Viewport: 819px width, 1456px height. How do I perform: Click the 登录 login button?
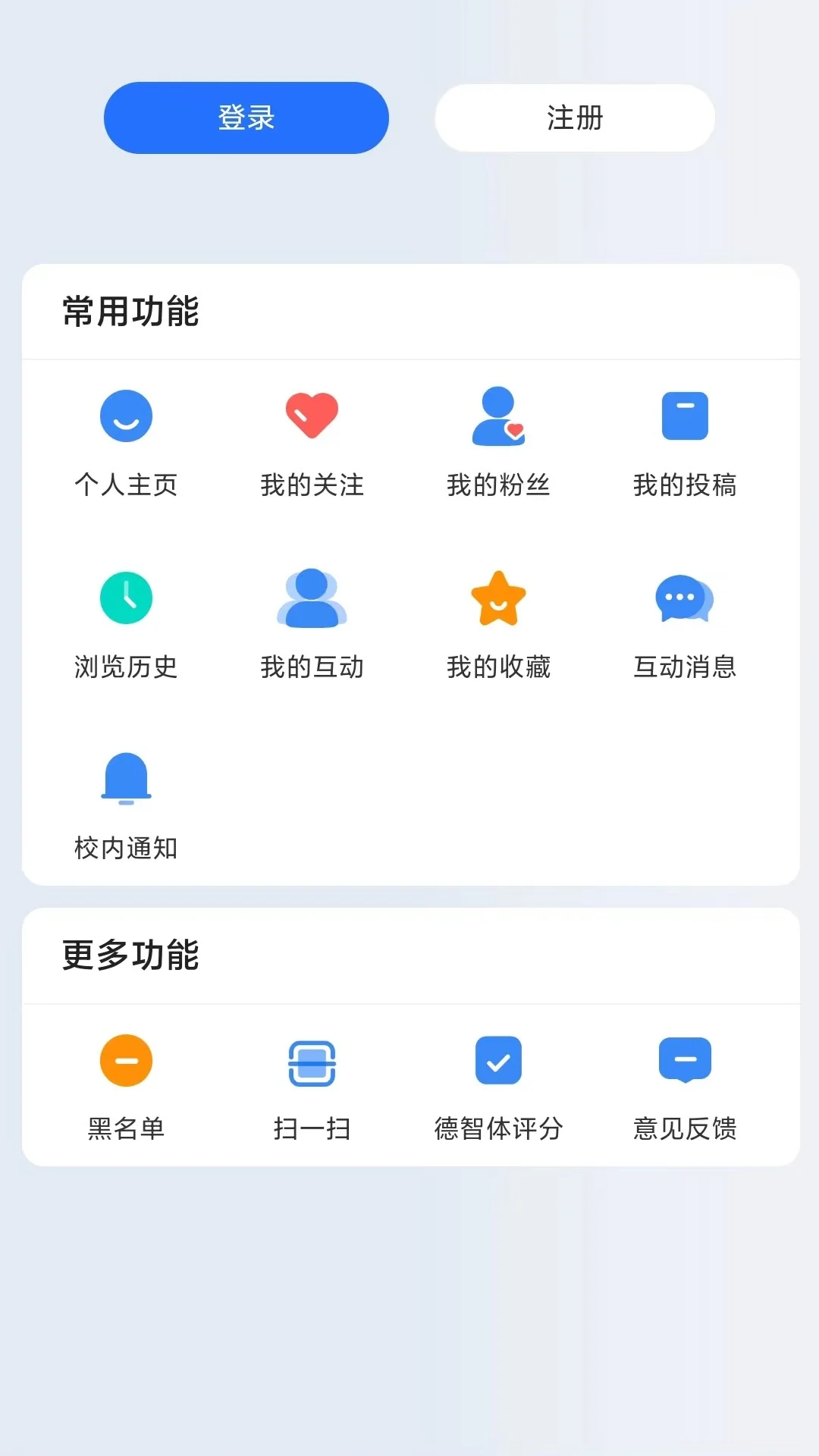click(x=246, y=118)
